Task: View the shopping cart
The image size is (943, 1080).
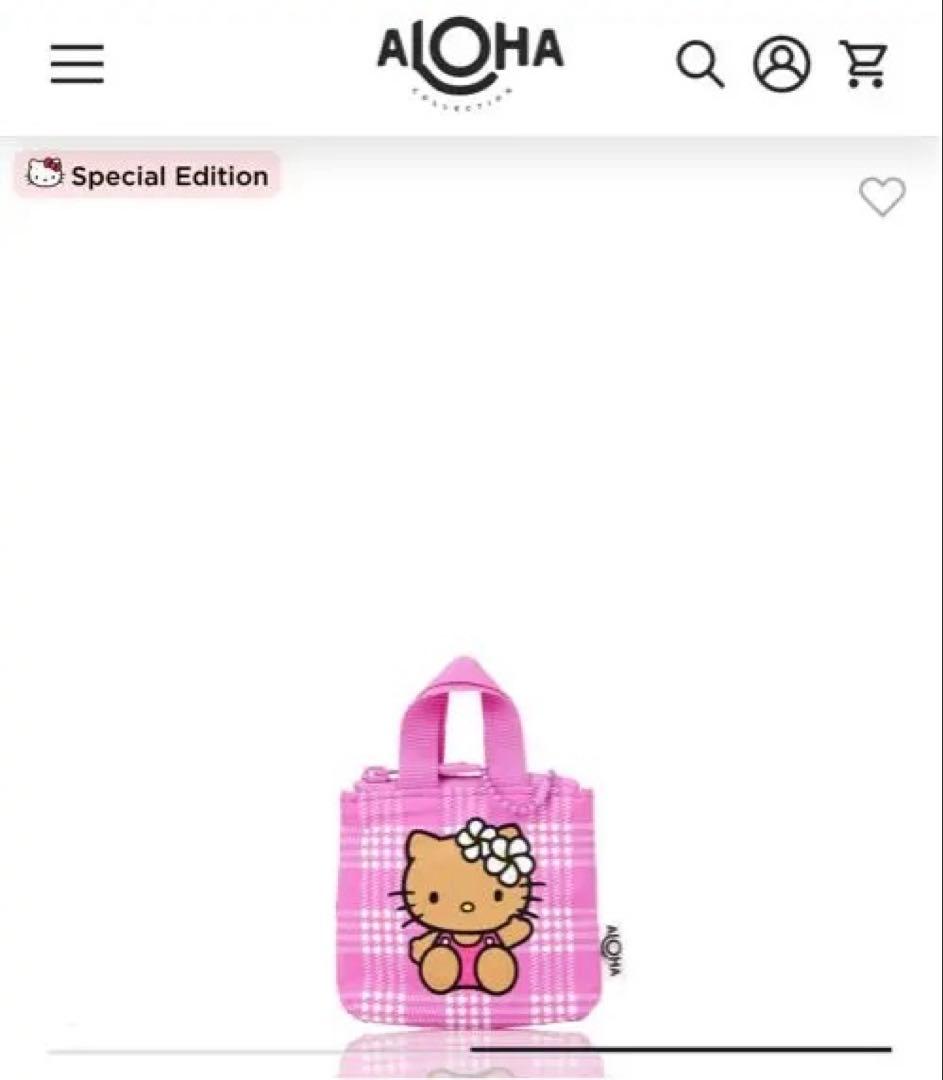Action: point(862,65)
